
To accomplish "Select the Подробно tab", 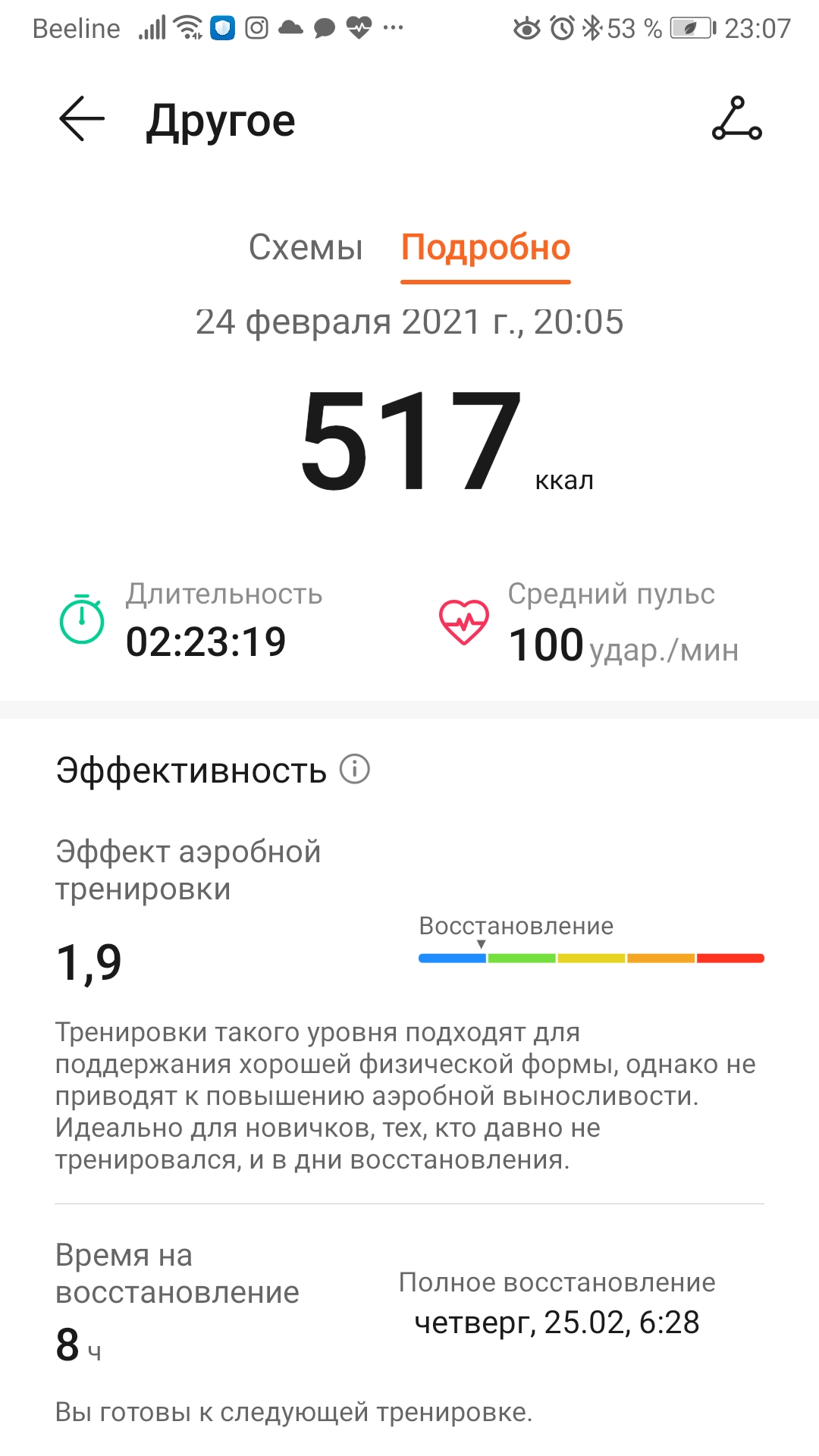I will (x=485, y=248).
